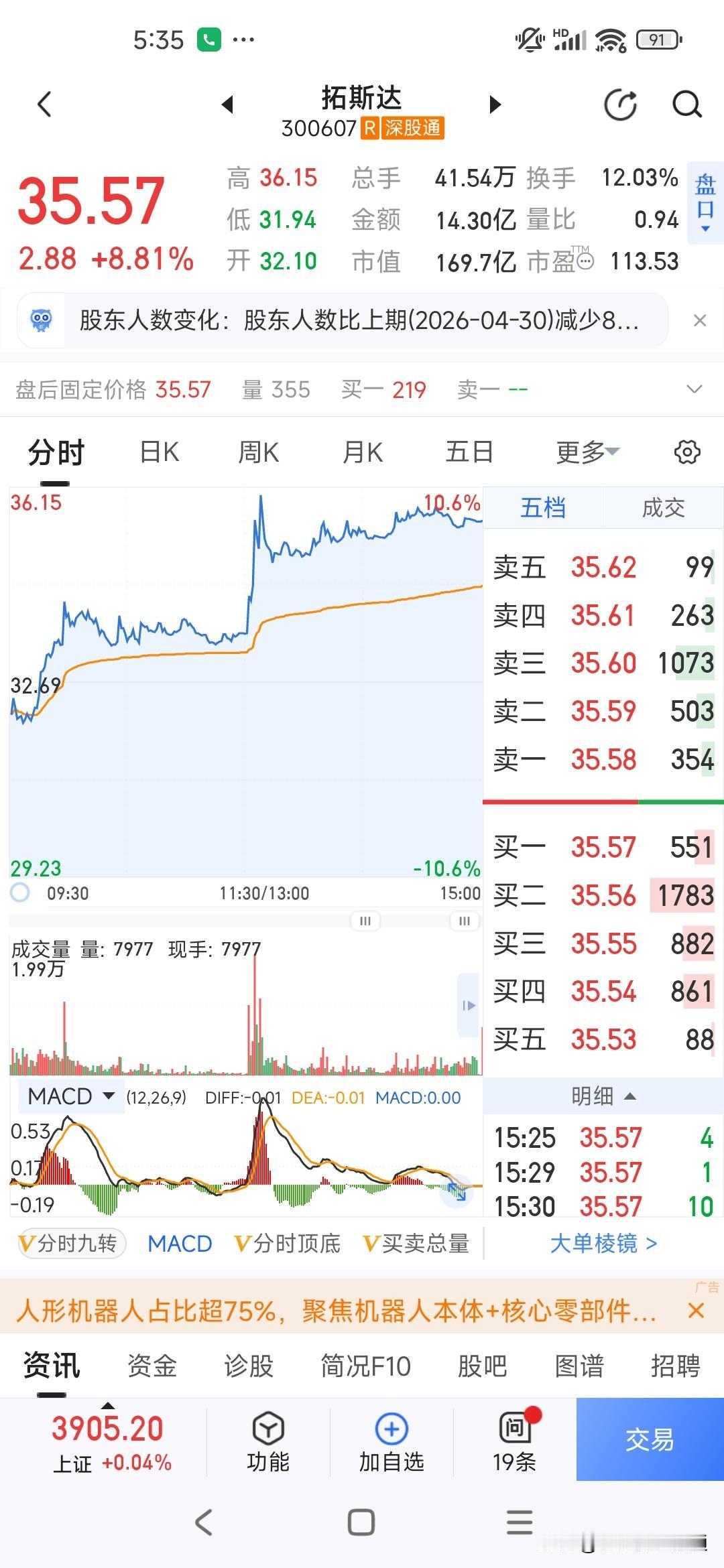Screen dimensions: 724x1568
Task: Close the 人形机器人 ad banner
Action: tap(697, 1310)
